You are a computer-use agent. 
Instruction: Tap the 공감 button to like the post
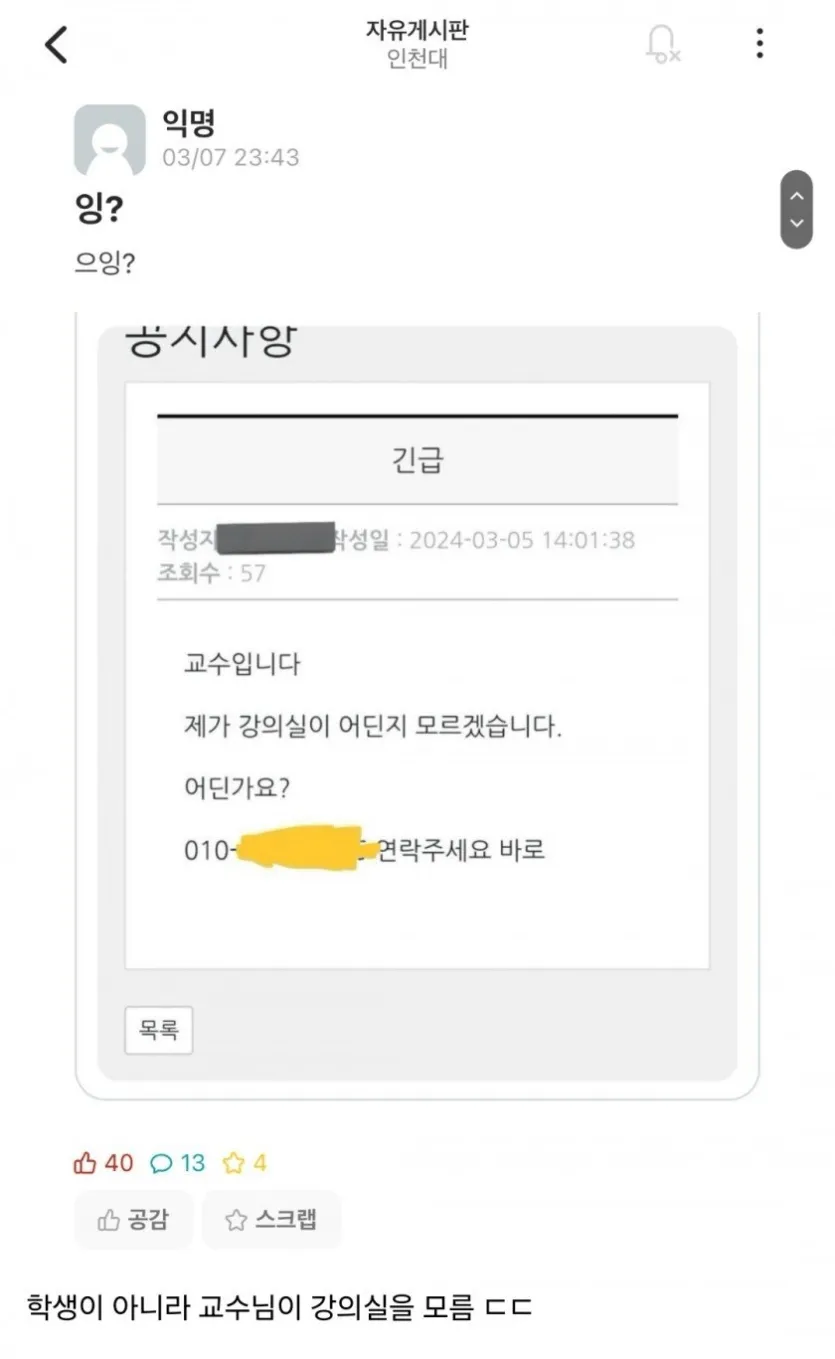click(133, 1219)
